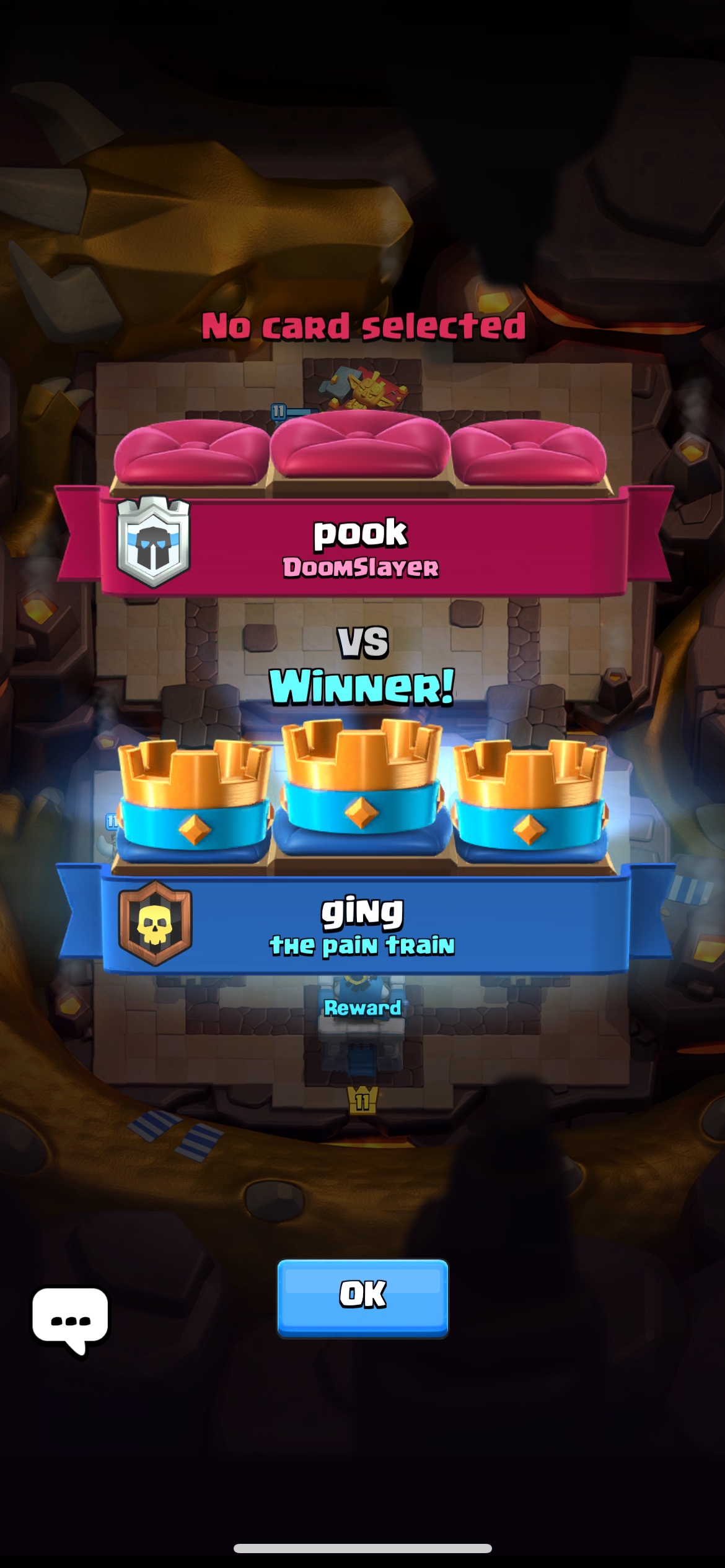Open pook's player banner

point(364,541)
